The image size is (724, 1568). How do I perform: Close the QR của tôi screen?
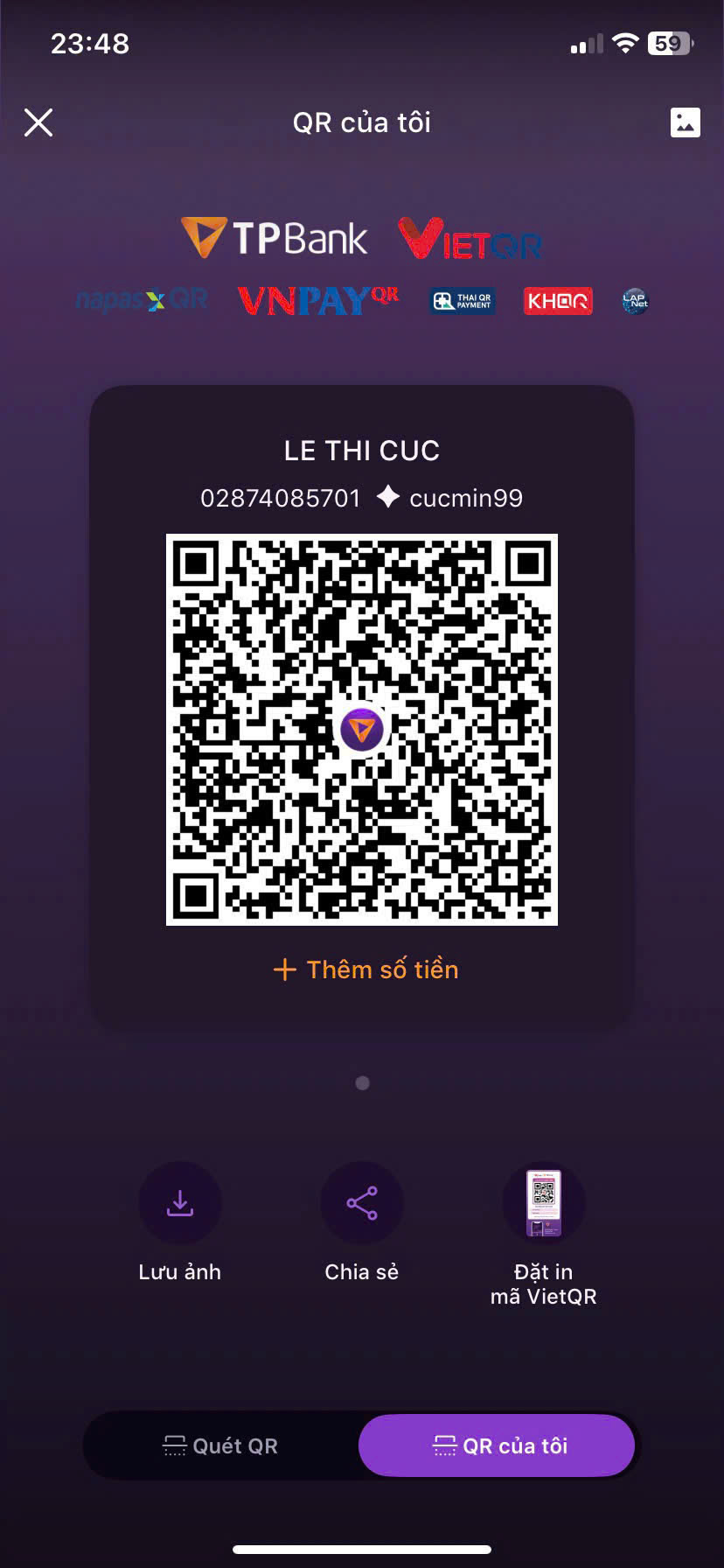38,122
